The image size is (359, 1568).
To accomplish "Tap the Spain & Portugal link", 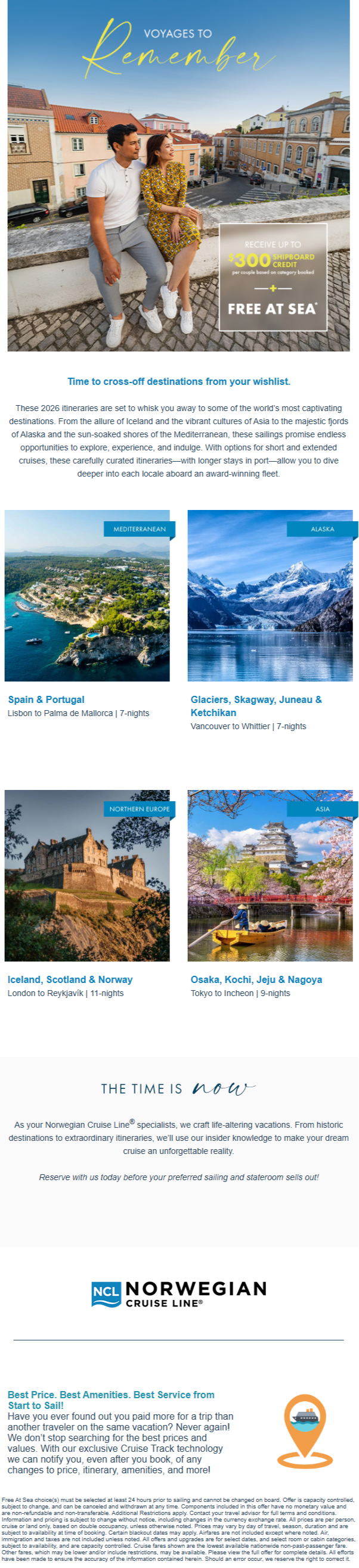I will coord(47,699).
